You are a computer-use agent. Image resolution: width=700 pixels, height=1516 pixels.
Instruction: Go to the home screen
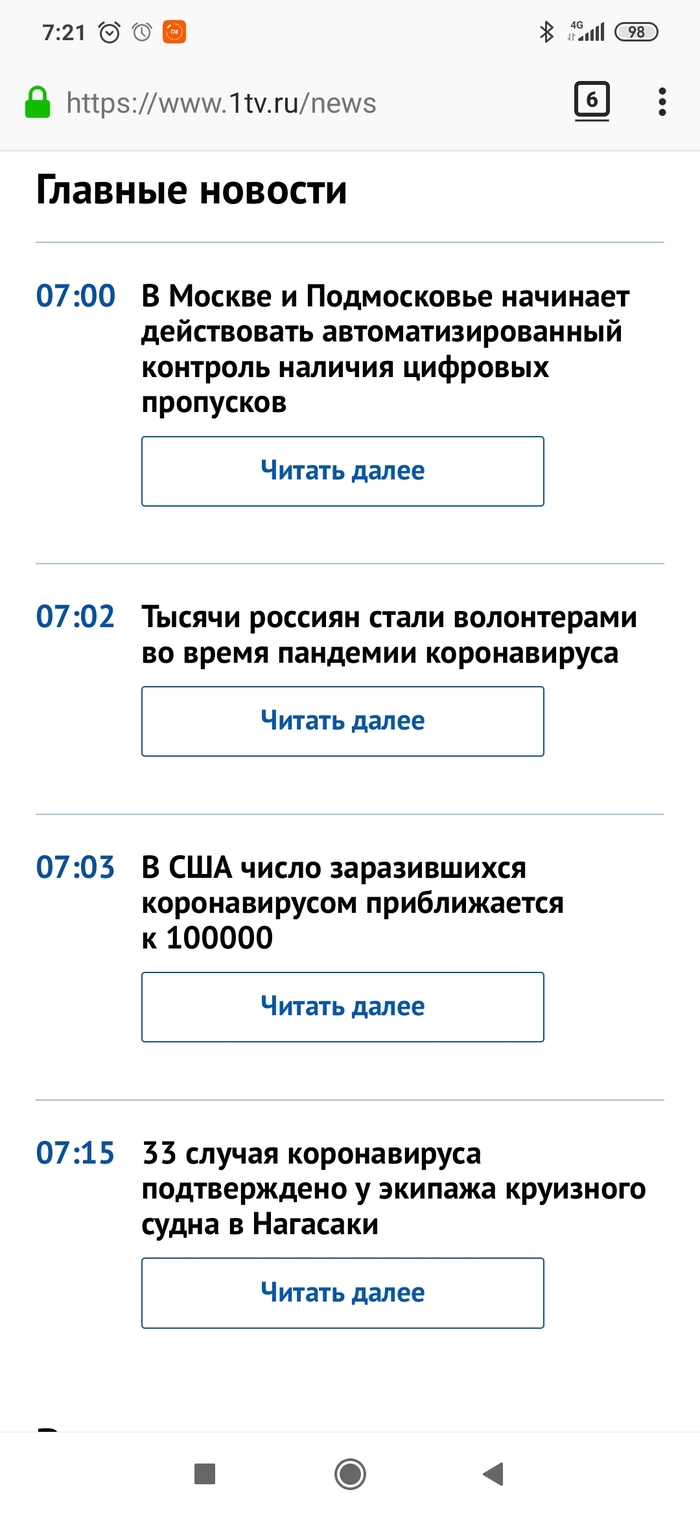pyautogui.click(x=350, y=1473)
